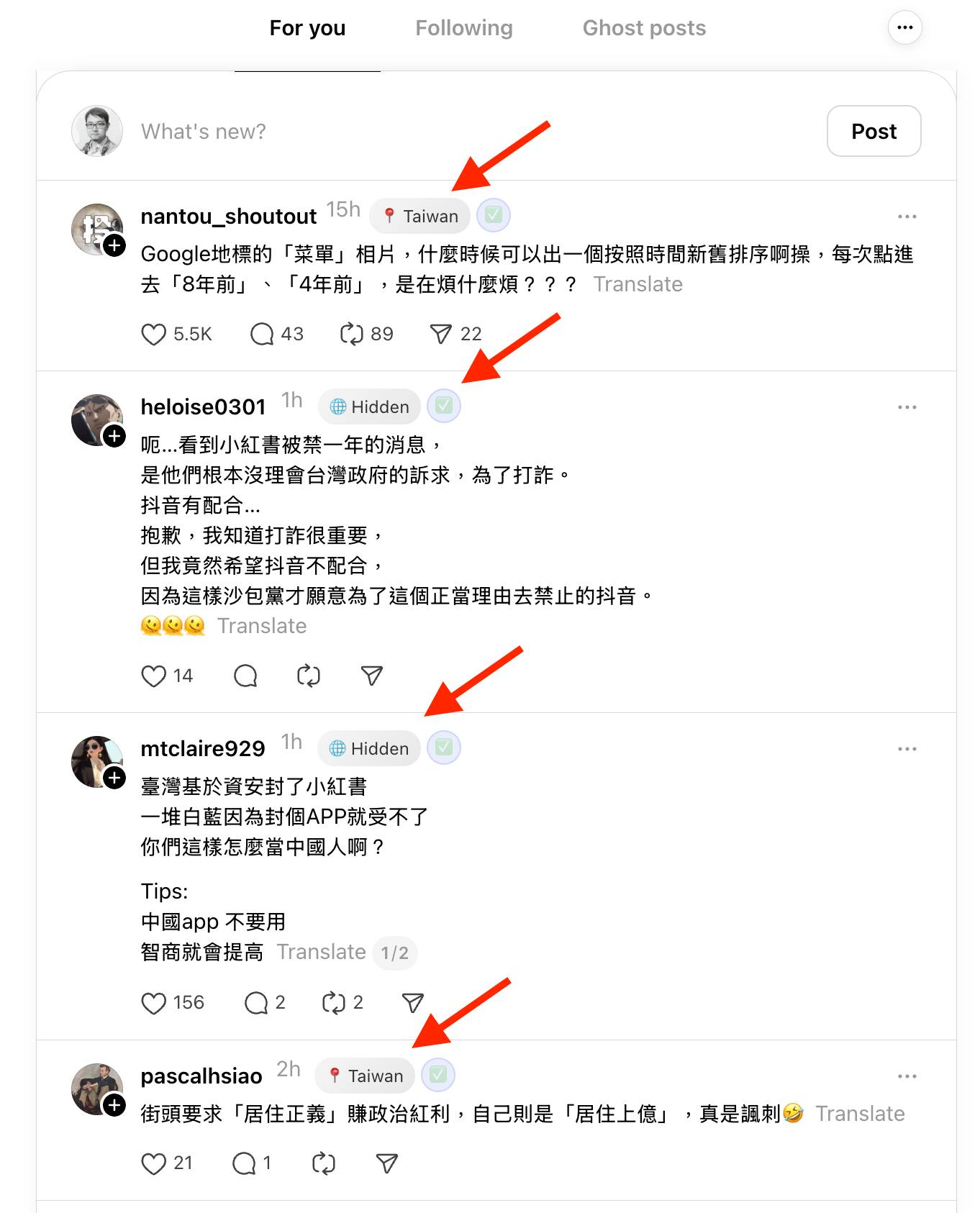980x1213 pixels.
Task: Translate mtclaire929's post
Action: (321, 952)
